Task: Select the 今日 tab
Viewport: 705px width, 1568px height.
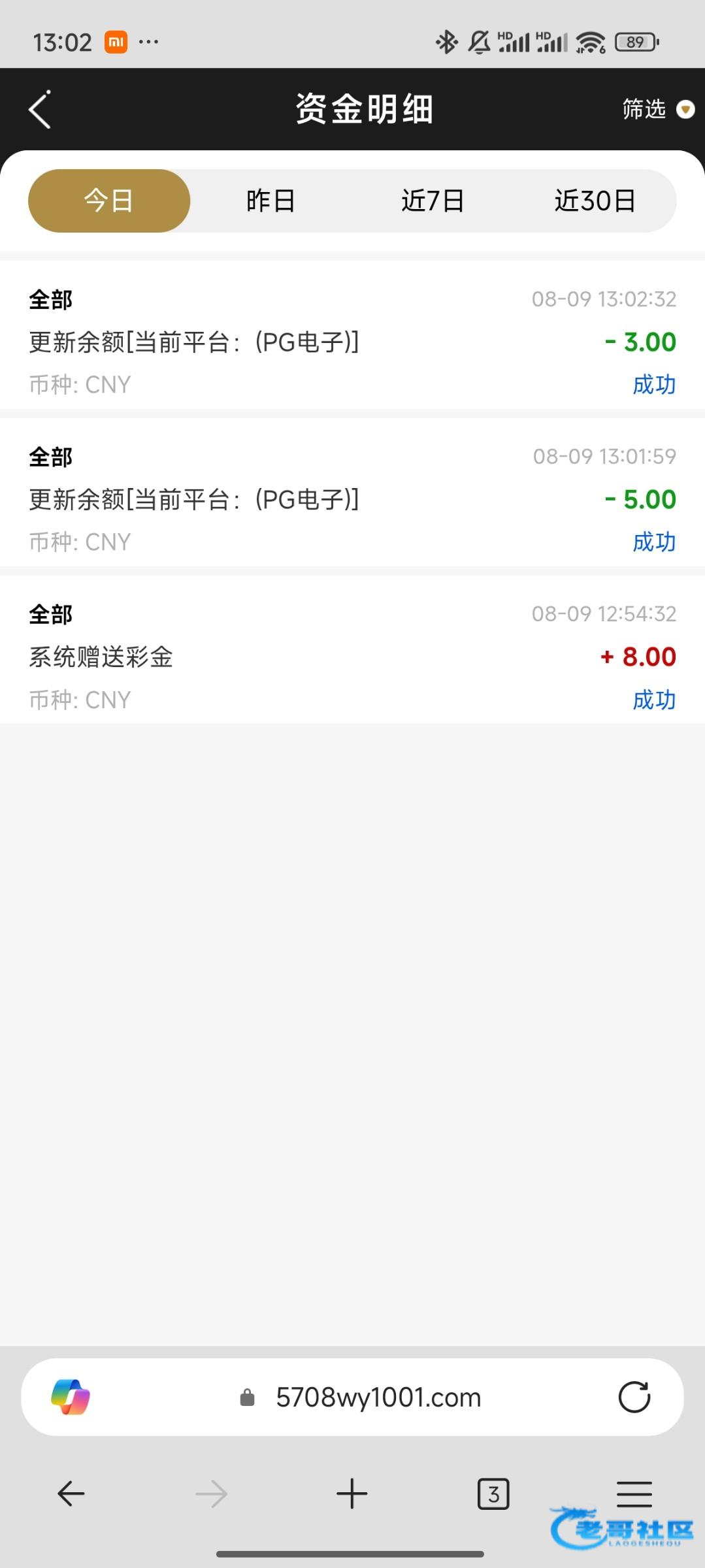Action: tap(109, 201)
